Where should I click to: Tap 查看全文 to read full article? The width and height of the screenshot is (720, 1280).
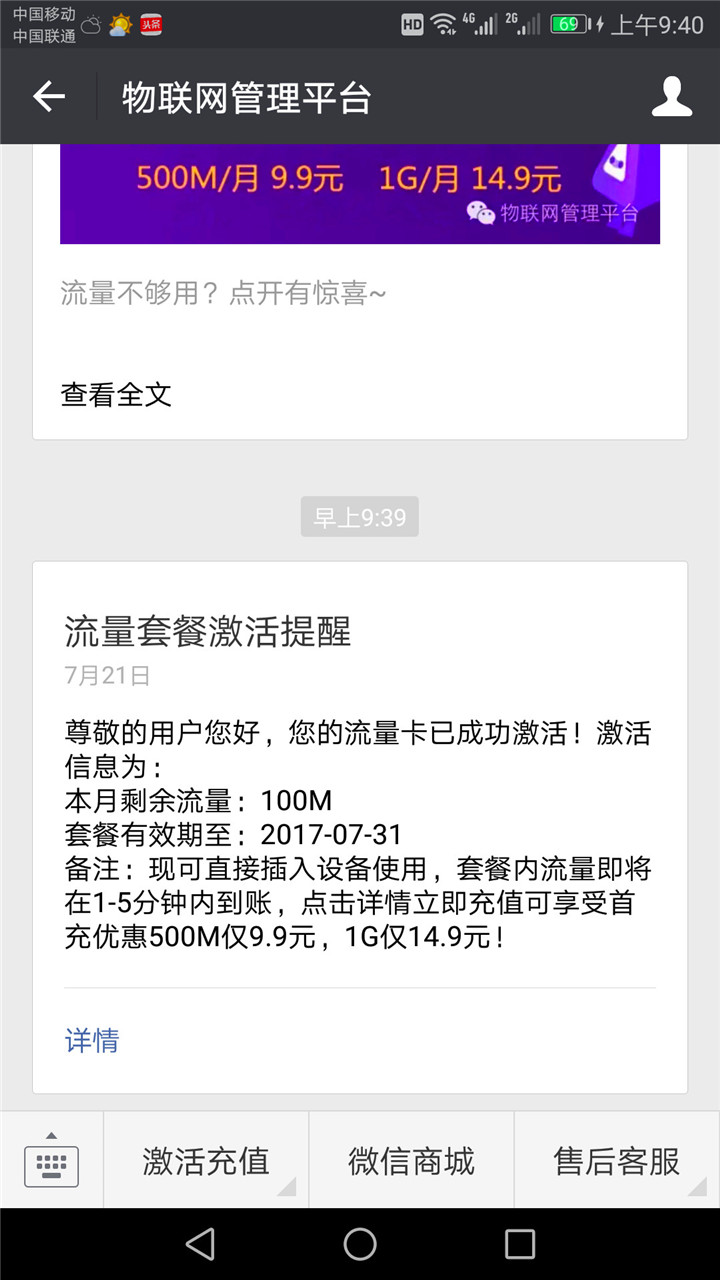coord(115,394)
